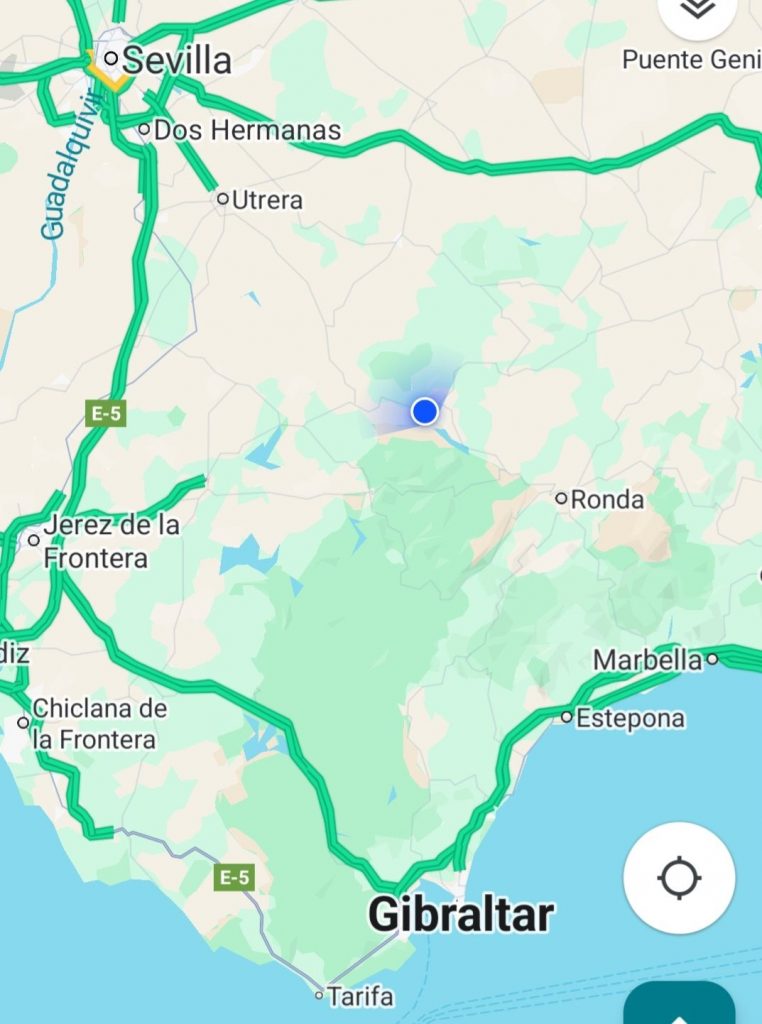Select Sevilla on the map
The height and width of the screenshot is (1024, 762).
click(x=177, y=60)
